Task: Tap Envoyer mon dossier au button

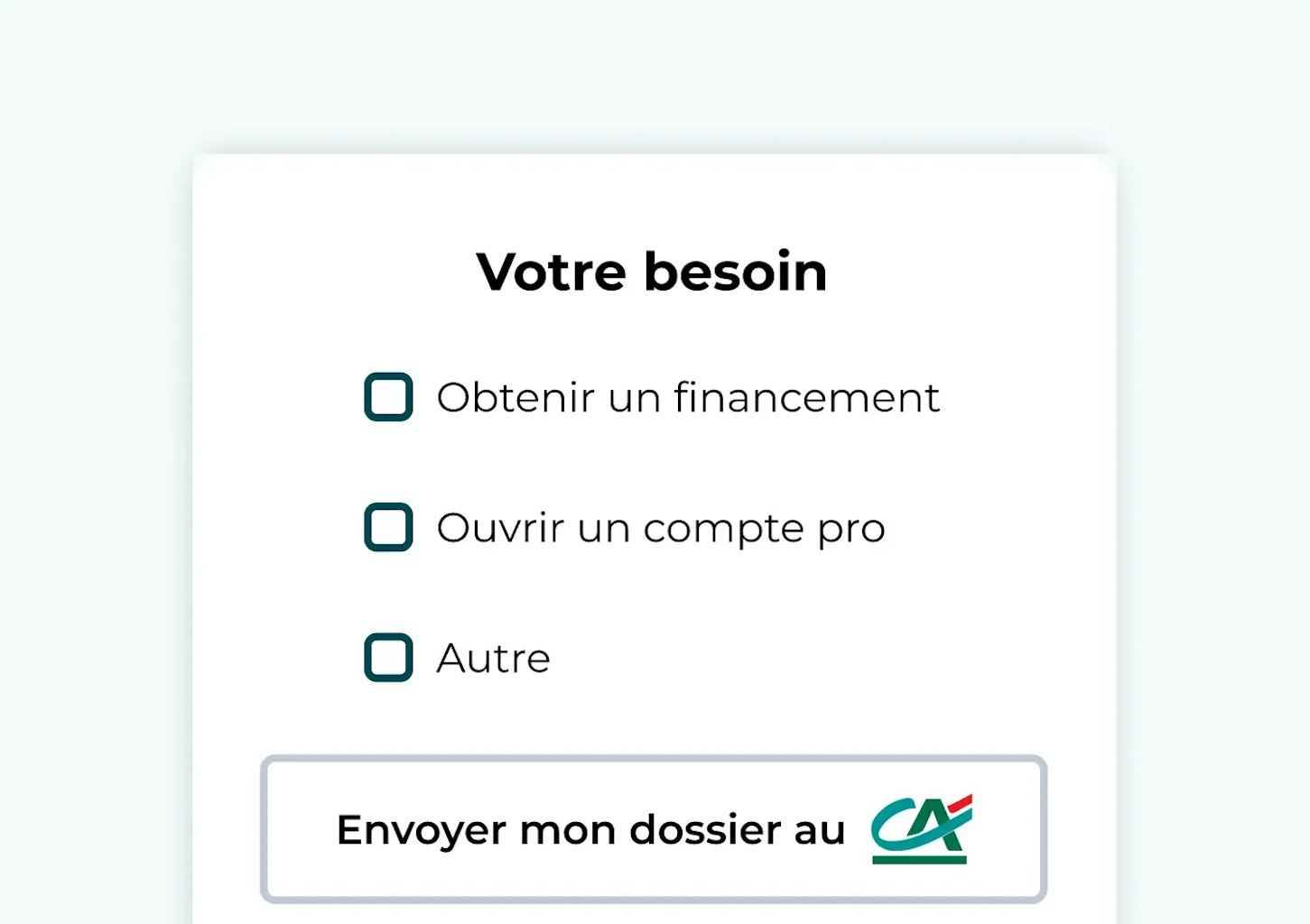Action: pos(653,829)
